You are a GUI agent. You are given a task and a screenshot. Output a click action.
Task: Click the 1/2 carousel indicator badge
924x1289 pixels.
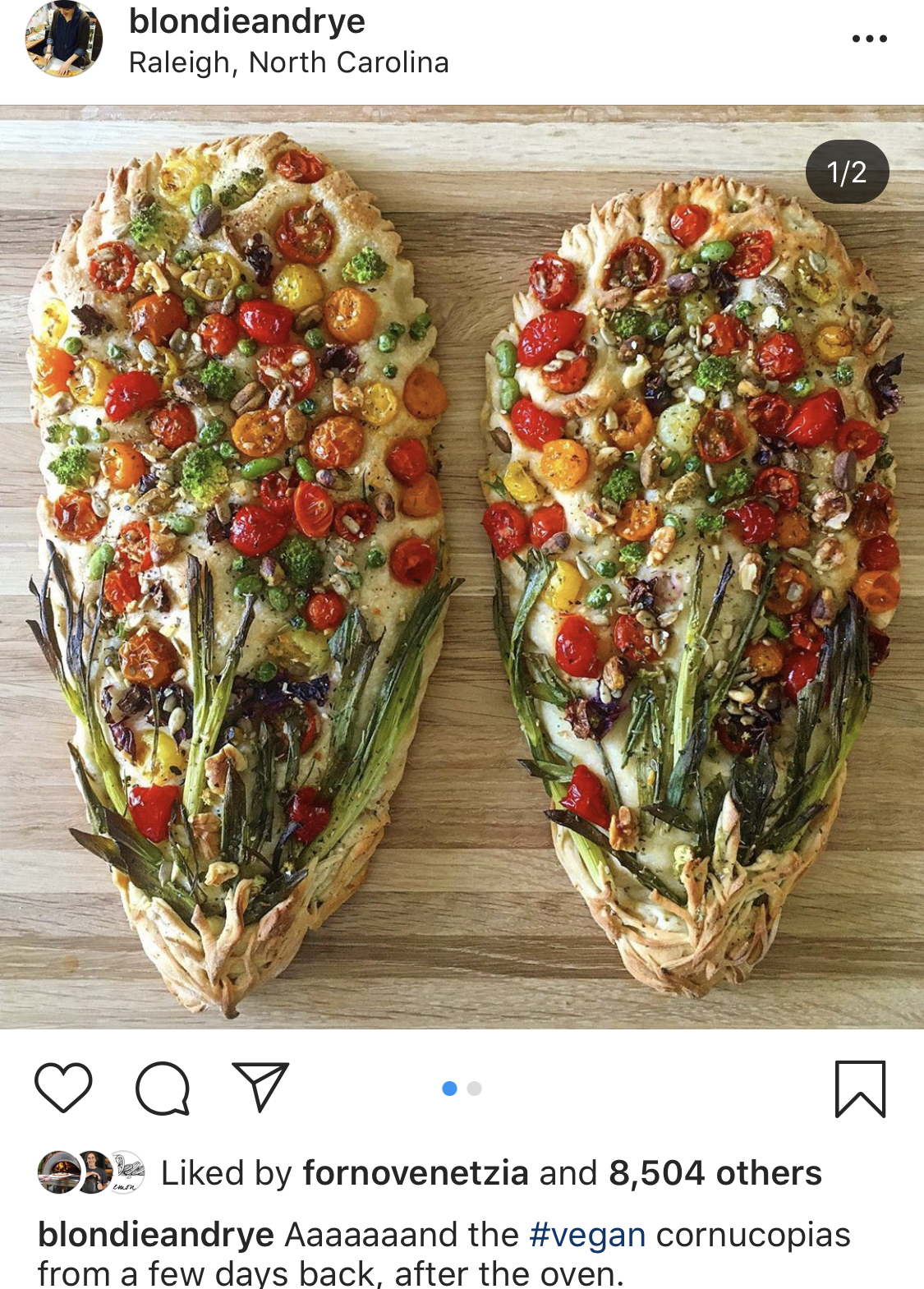[x=846, y=171]
